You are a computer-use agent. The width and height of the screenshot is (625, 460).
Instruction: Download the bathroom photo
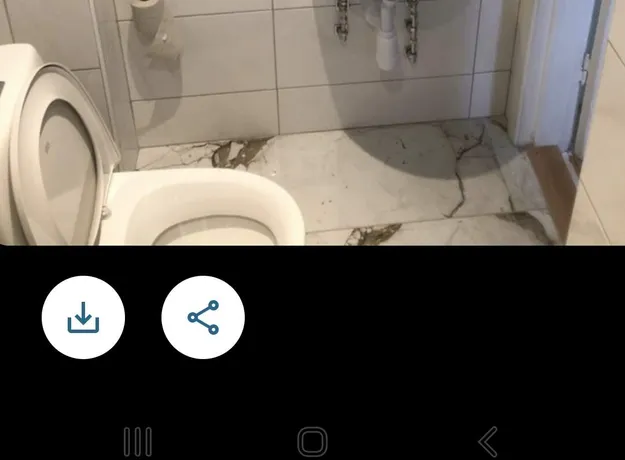(83, 318)
